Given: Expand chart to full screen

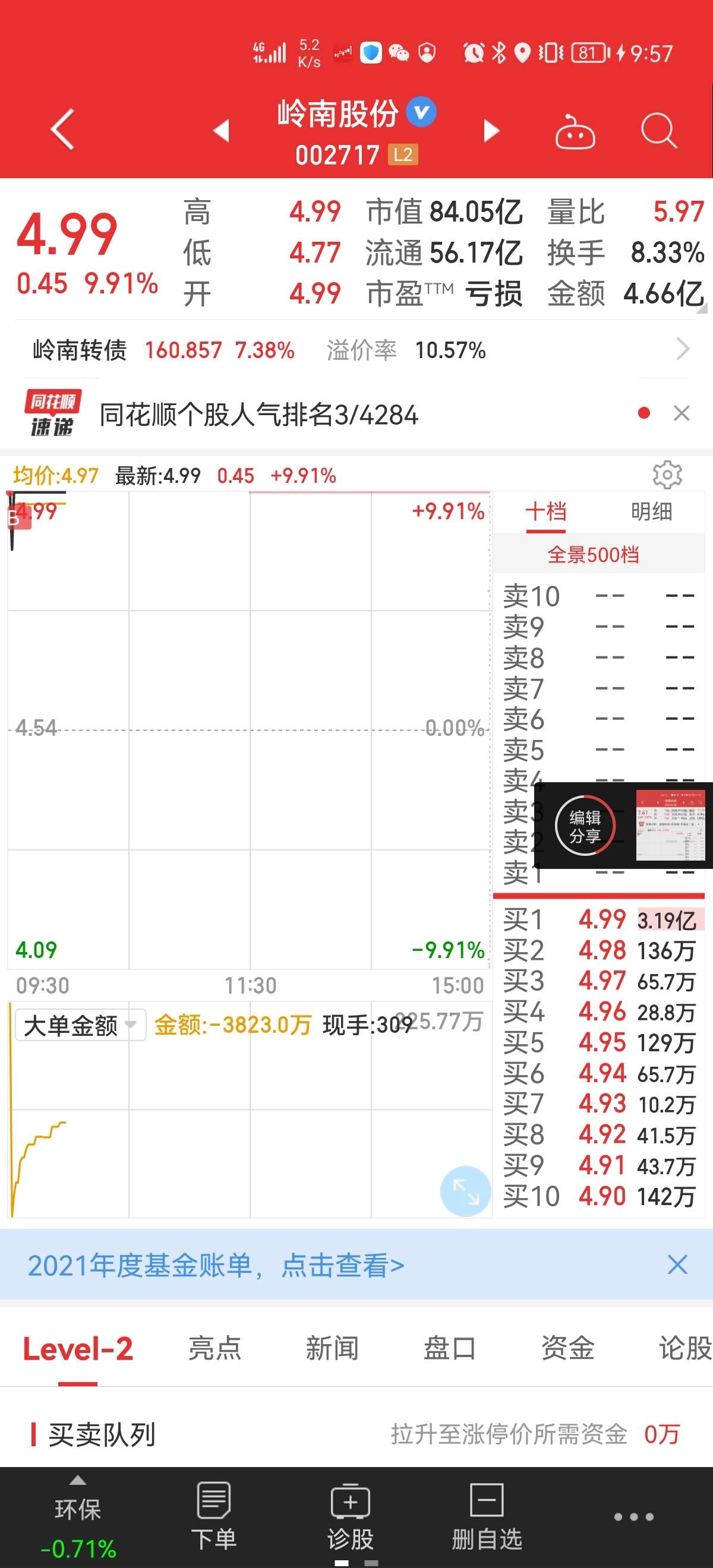Looking at the screenshot, I should click(x=465, y=1191).
